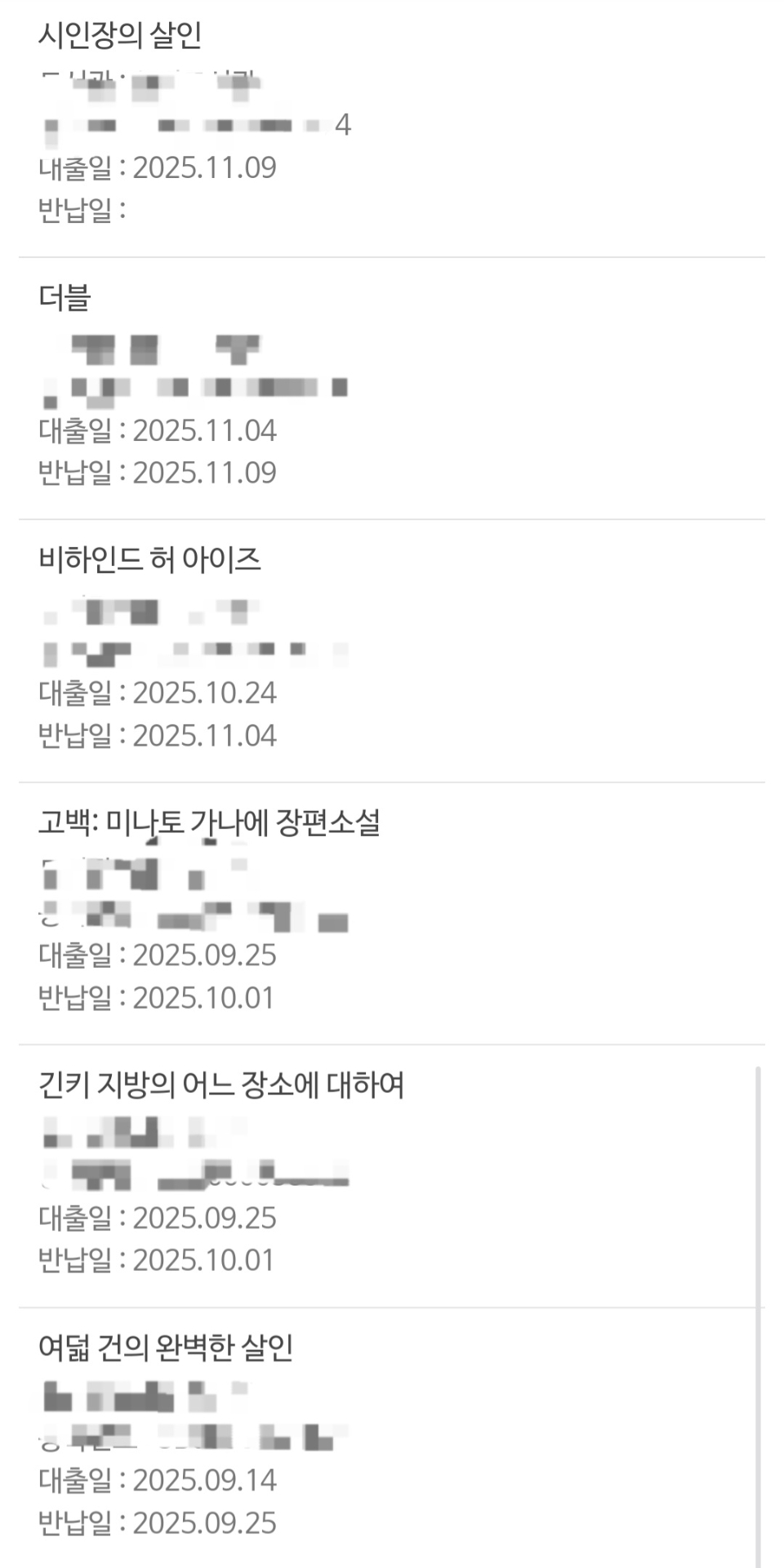View details of 비하인드 허 아이즈

(149, 559)
